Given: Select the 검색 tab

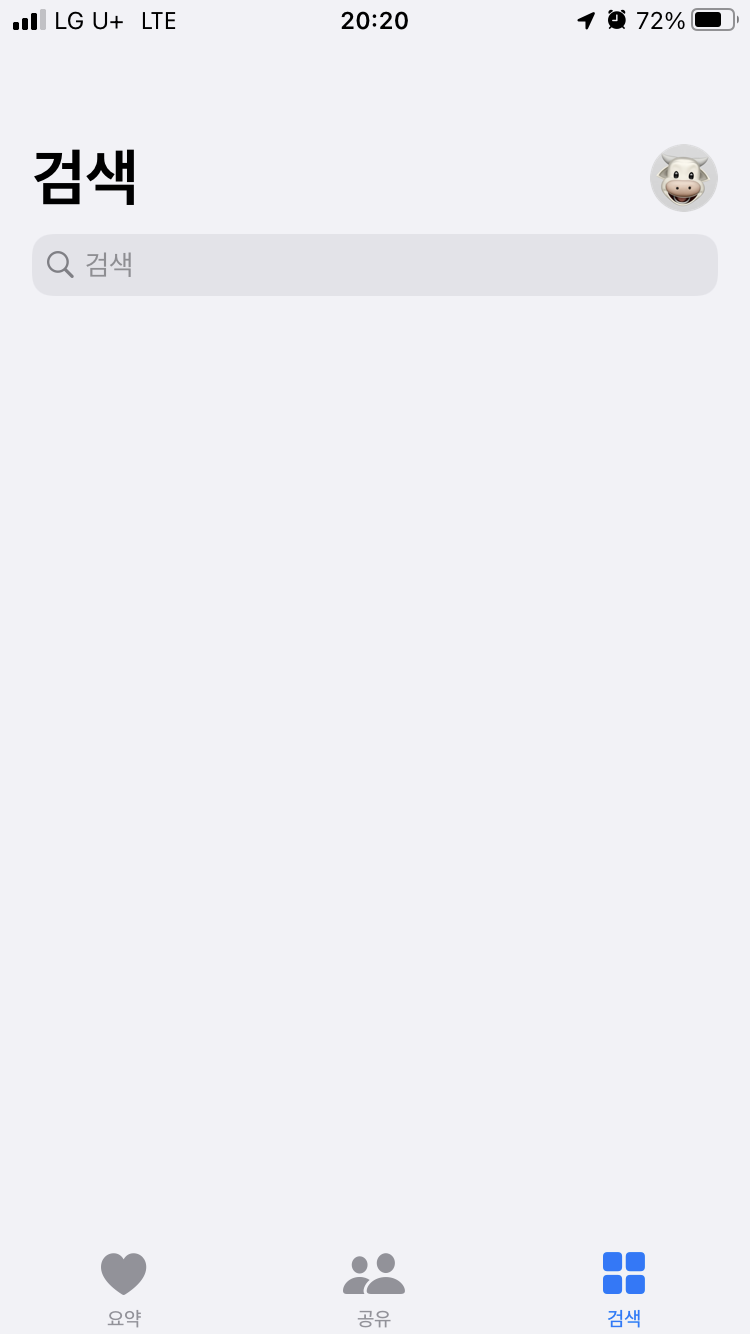Looking at the screenshot, I should click(x=624, y=1288).
